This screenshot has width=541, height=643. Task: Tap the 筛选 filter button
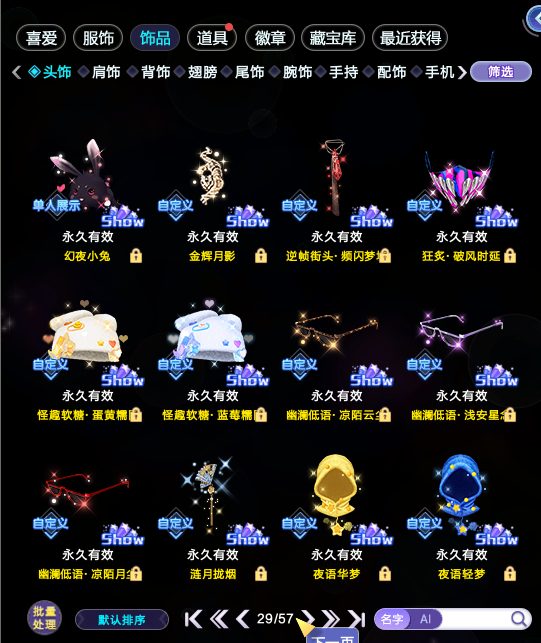click(x=500, y=72)
